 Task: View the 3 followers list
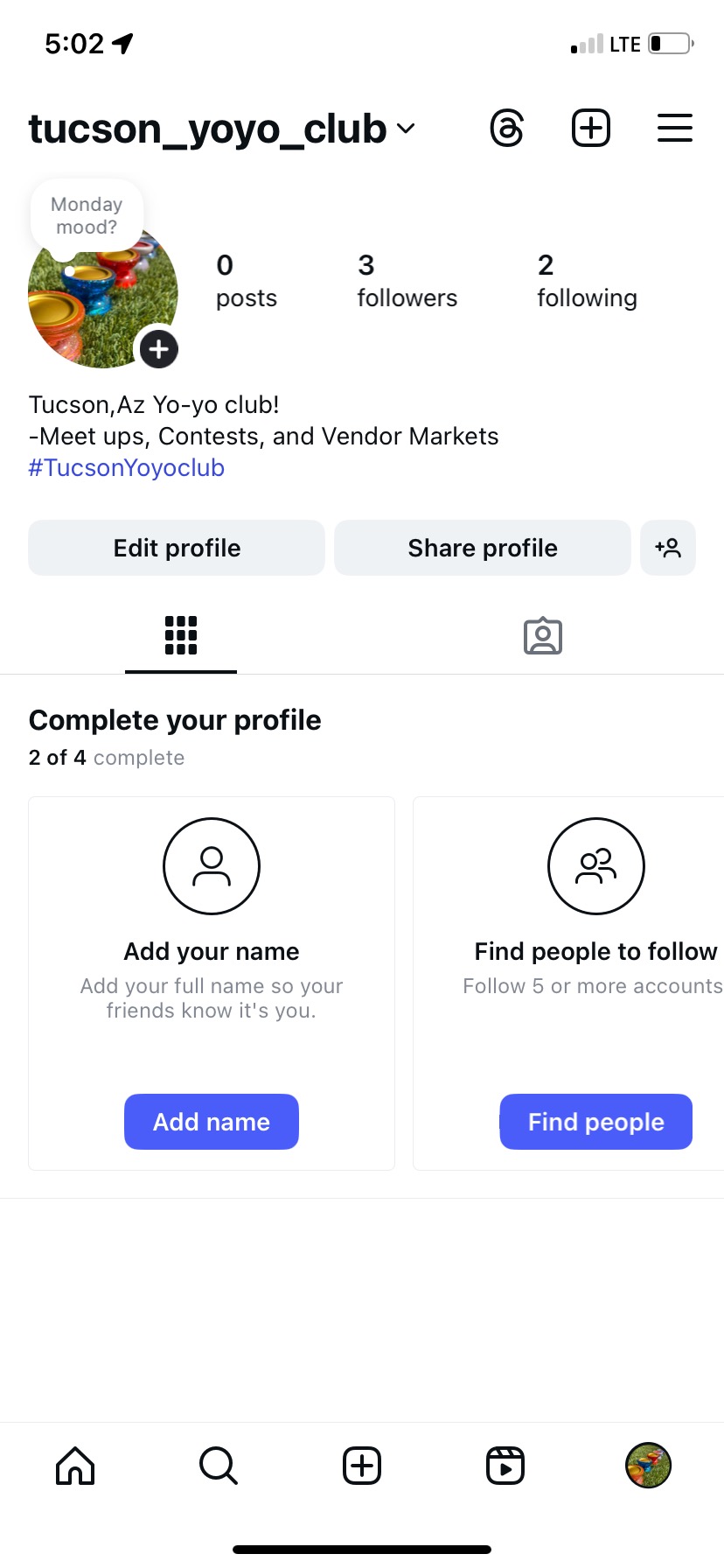407,282
